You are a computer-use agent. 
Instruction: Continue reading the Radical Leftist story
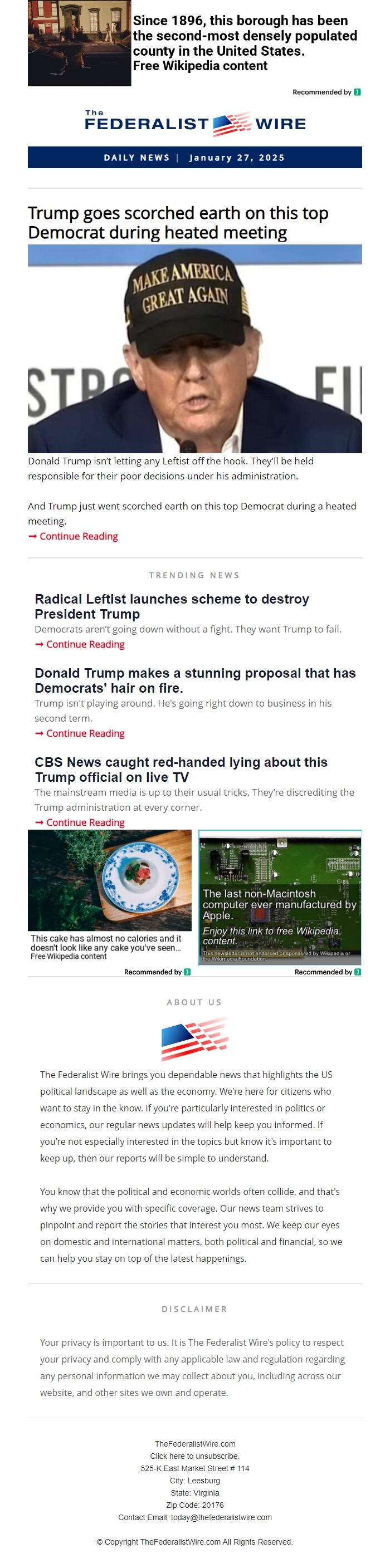point(85,644)
